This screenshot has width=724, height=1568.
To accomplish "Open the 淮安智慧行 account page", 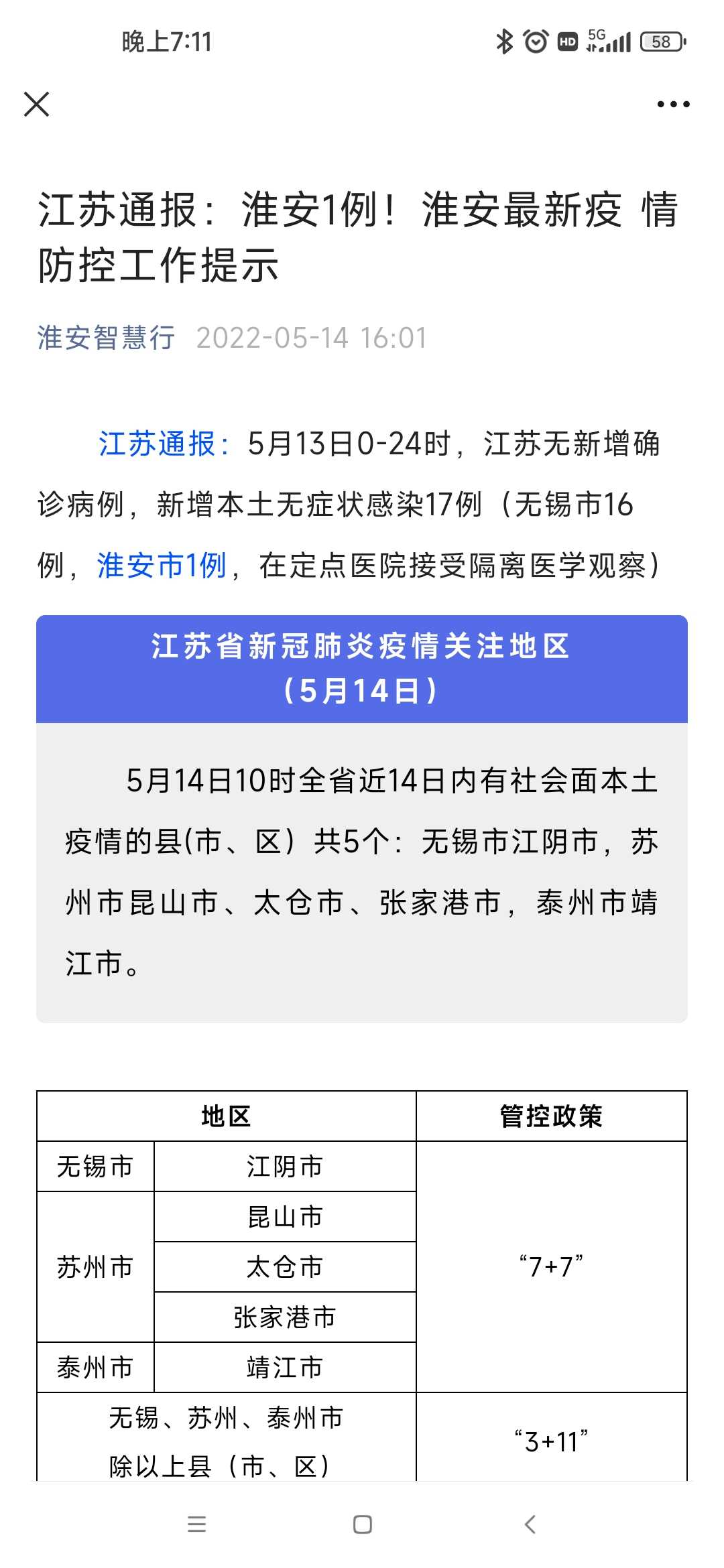I will [x=106, y=338].
